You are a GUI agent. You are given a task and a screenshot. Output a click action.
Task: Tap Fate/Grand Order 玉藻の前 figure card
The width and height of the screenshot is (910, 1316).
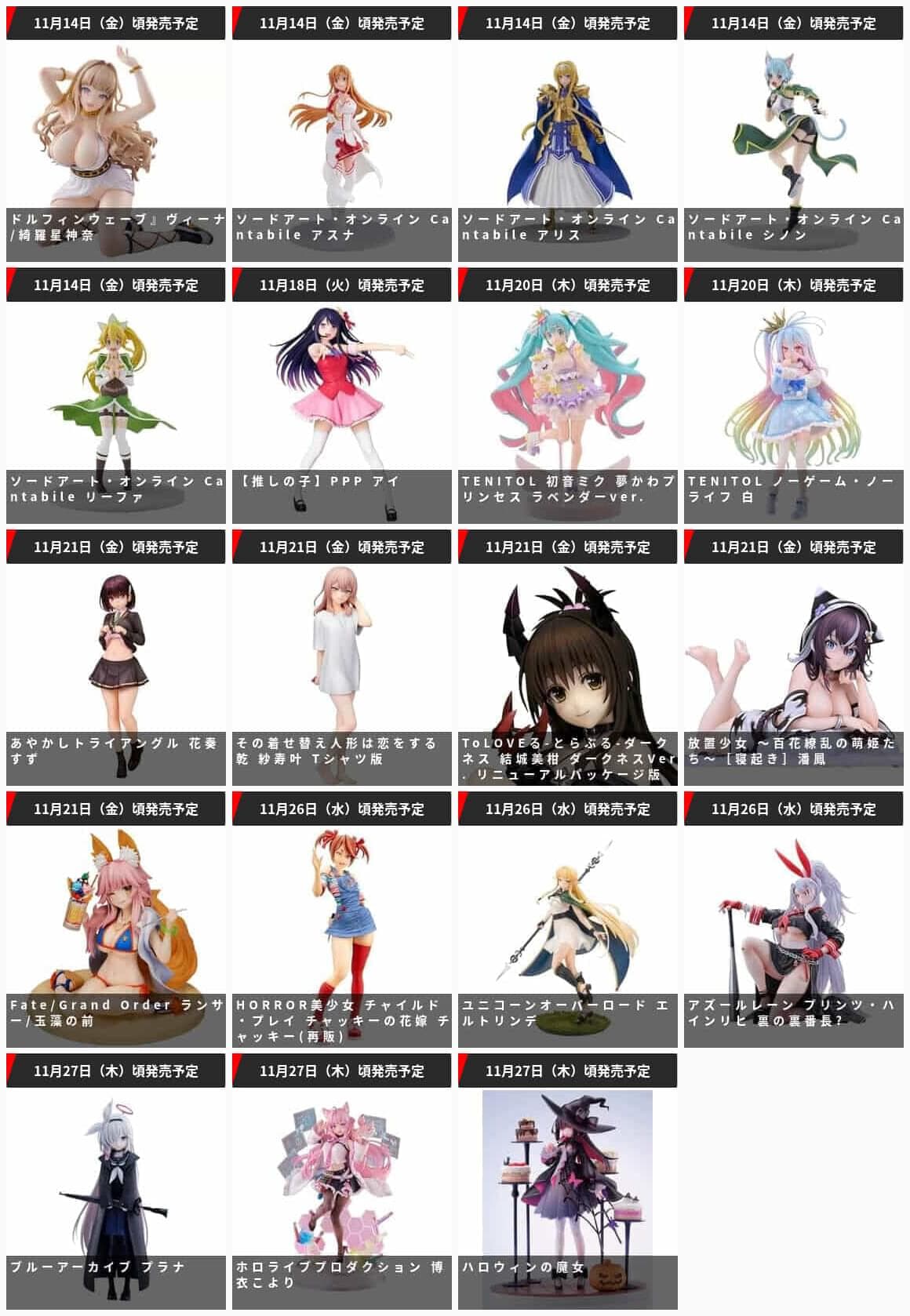point(115,919)
